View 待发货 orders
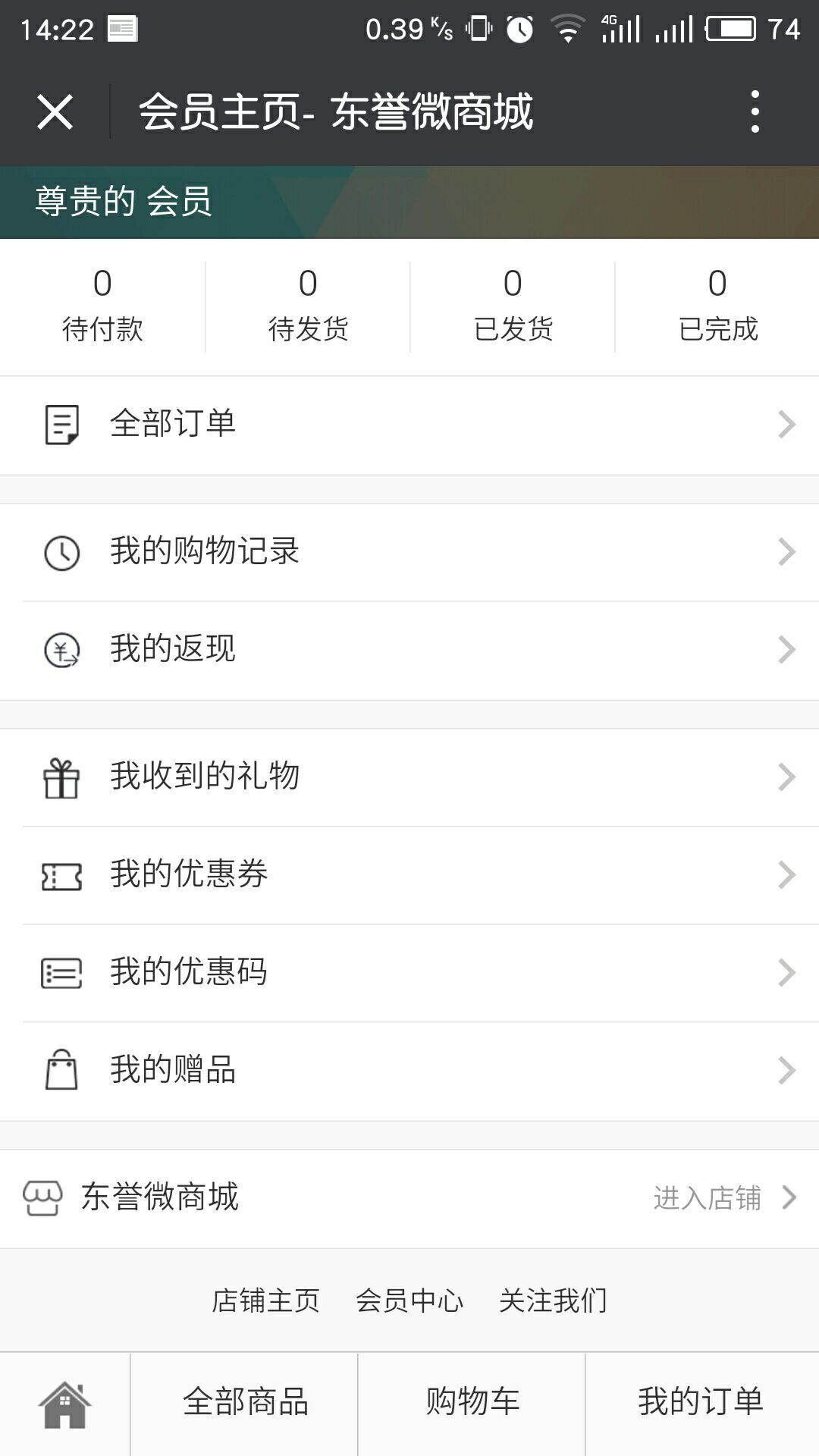This screenshot has height=1456, width=819. click(x=307, y=306)
